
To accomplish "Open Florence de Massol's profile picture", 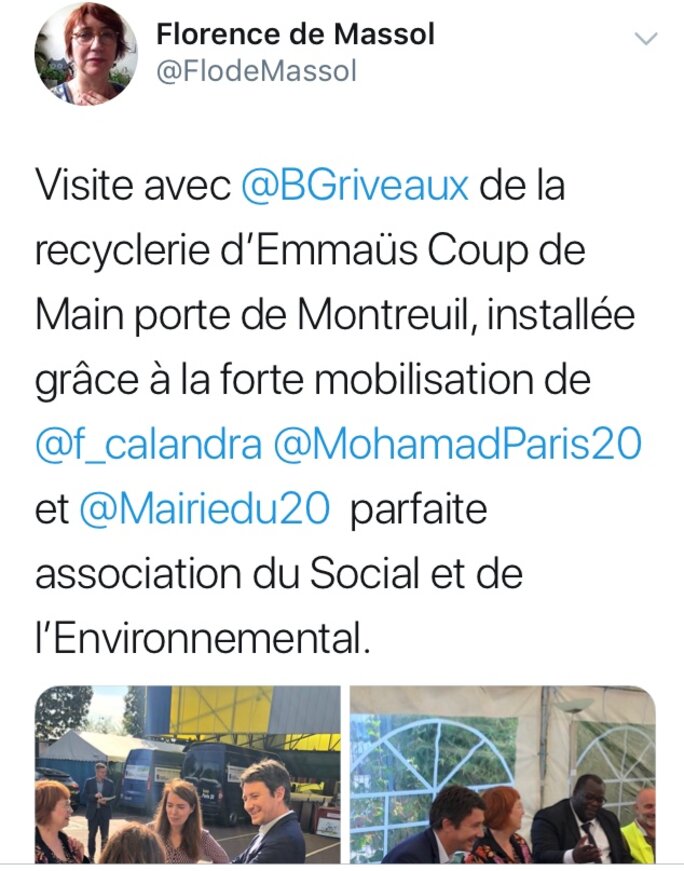I will pos(85,53).
